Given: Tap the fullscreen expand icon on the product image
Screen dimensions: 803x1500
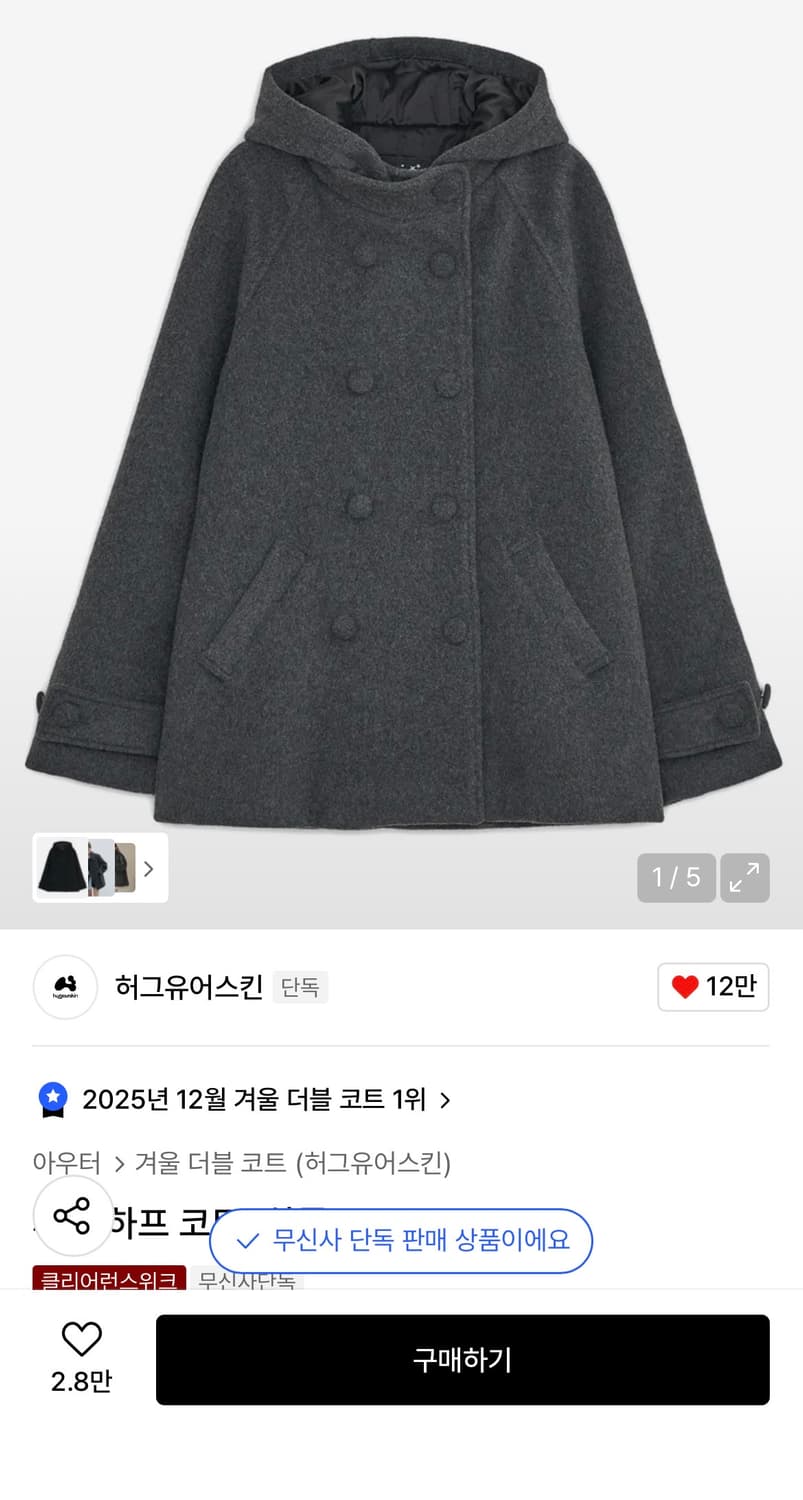Looking at the screenshot, I should click(744, 877).
